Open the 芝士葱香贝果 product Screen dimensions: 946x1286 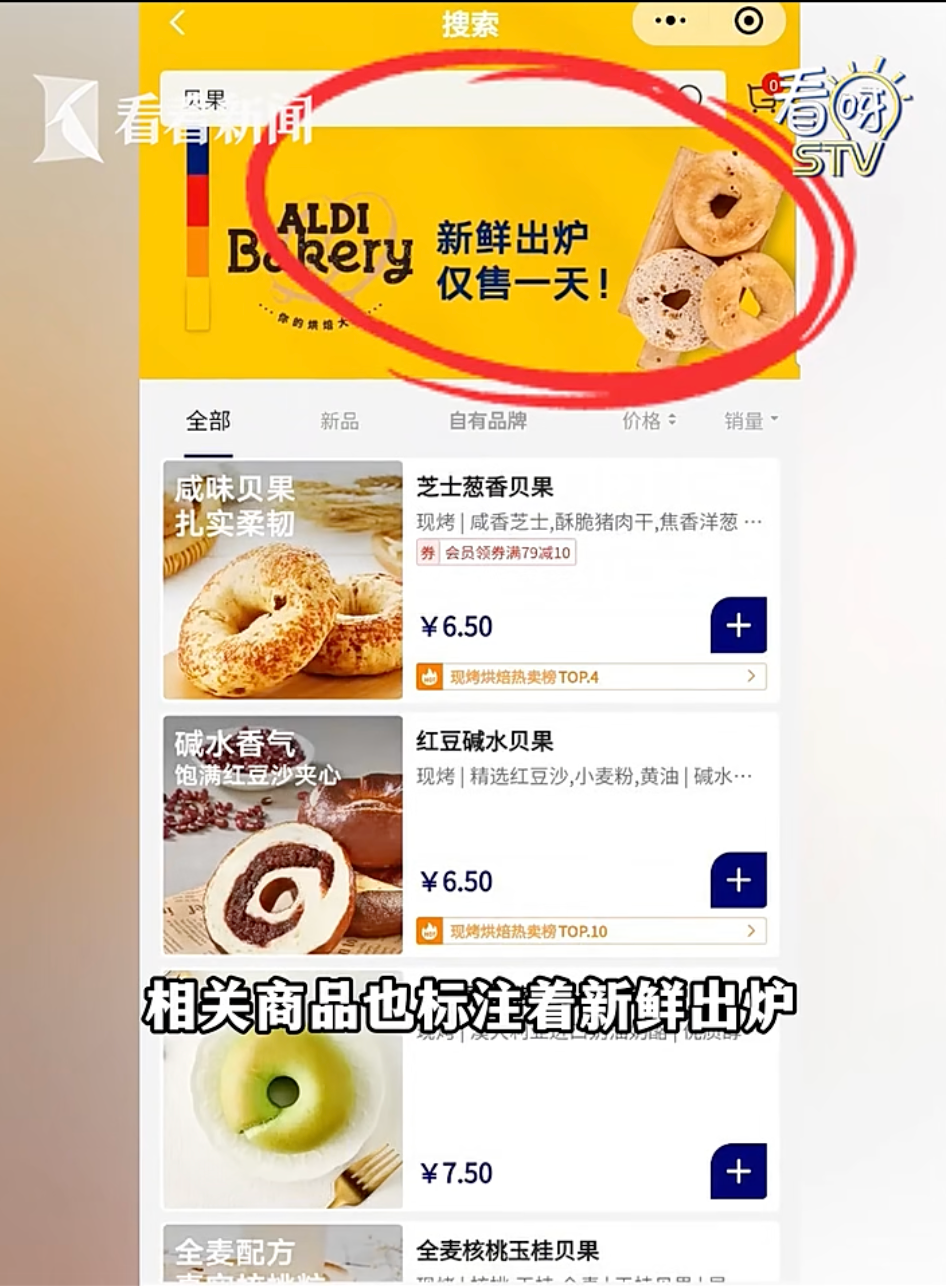(x=485, y=488)
